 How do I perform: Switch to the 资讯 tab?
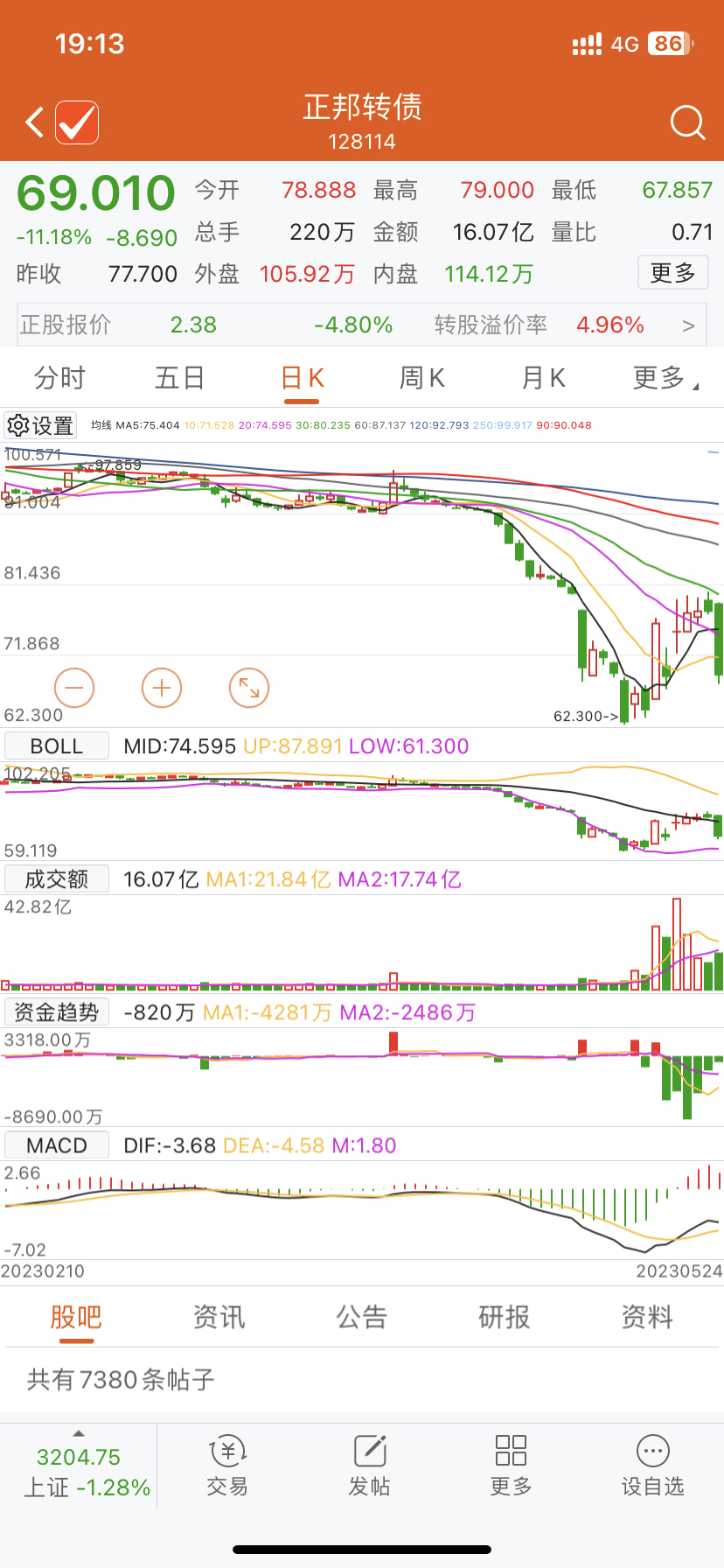[219, 1317]
